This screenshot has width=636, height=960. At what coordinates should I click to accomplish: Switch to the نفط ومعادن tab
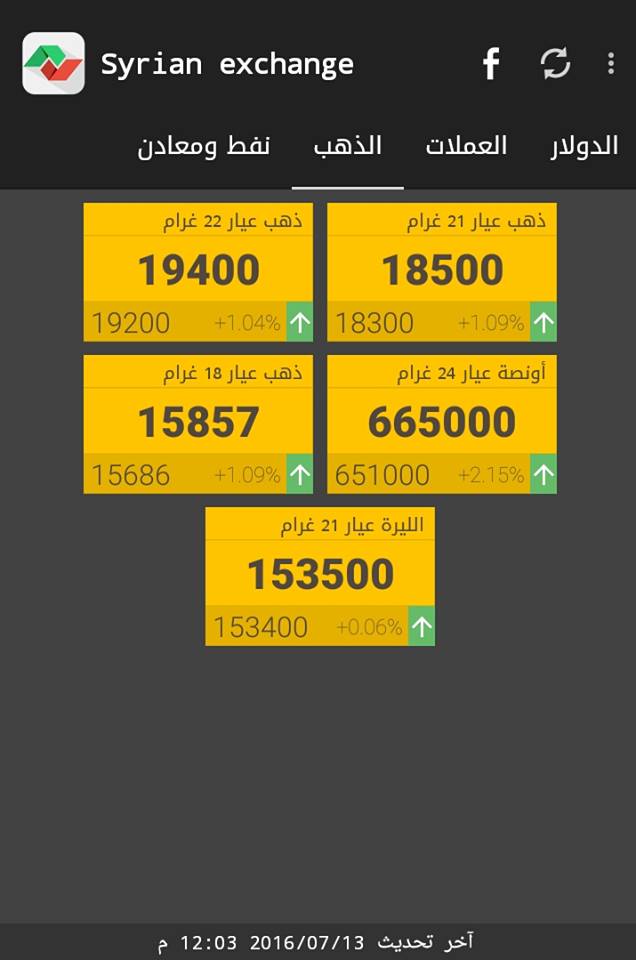(x=204, y=146)
